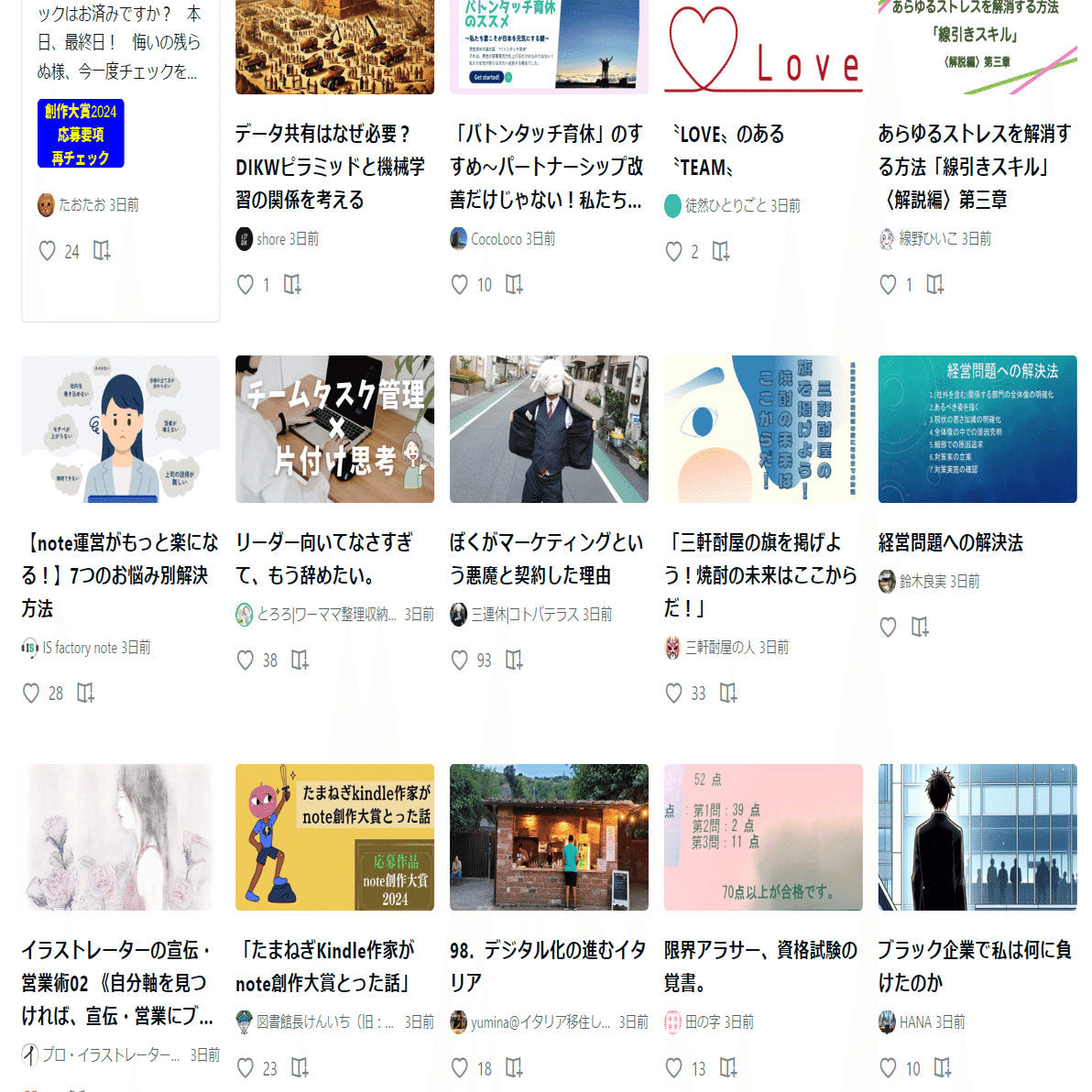The height and width of the screenshot is (1092, 1092).
Task: Add ぼくがマーケティングという悪魔と契約した理由 to a magazine
Action: (x=514, y=661)
